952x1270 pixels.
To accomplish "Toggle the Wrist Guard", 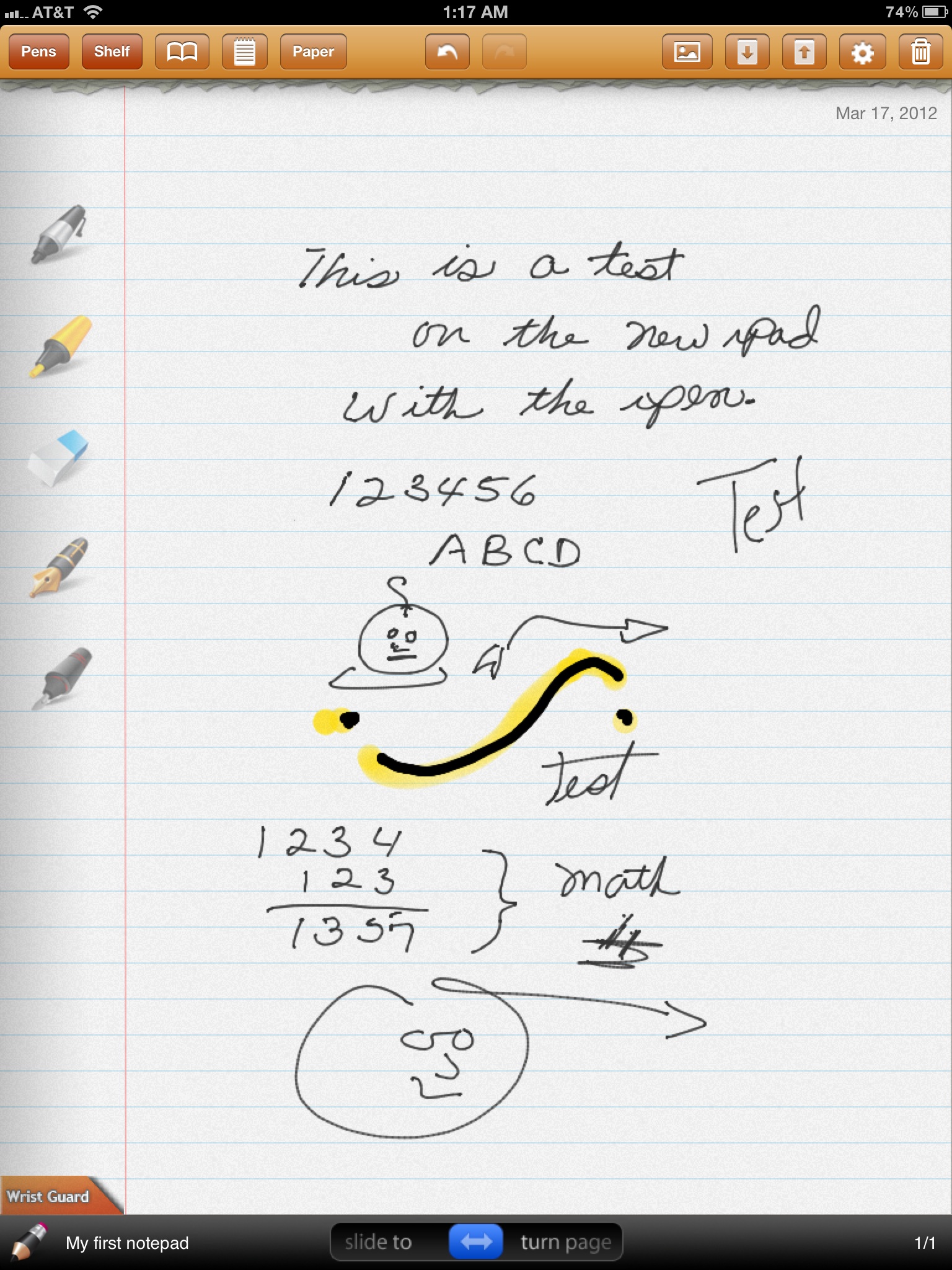I will click(x=48, y=1196).
